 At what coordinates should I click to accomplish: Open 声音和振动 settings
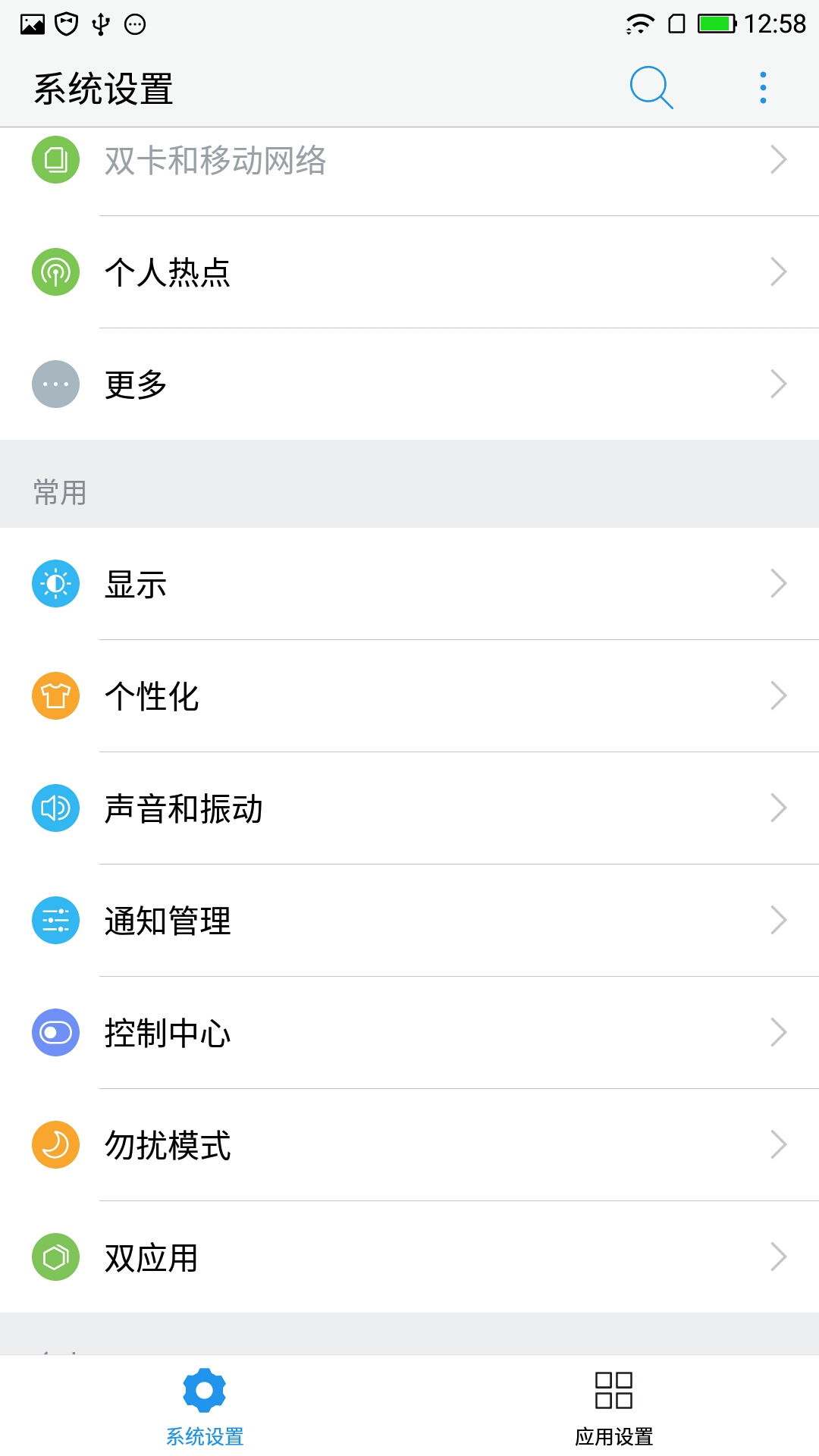[x=409, y=808]
